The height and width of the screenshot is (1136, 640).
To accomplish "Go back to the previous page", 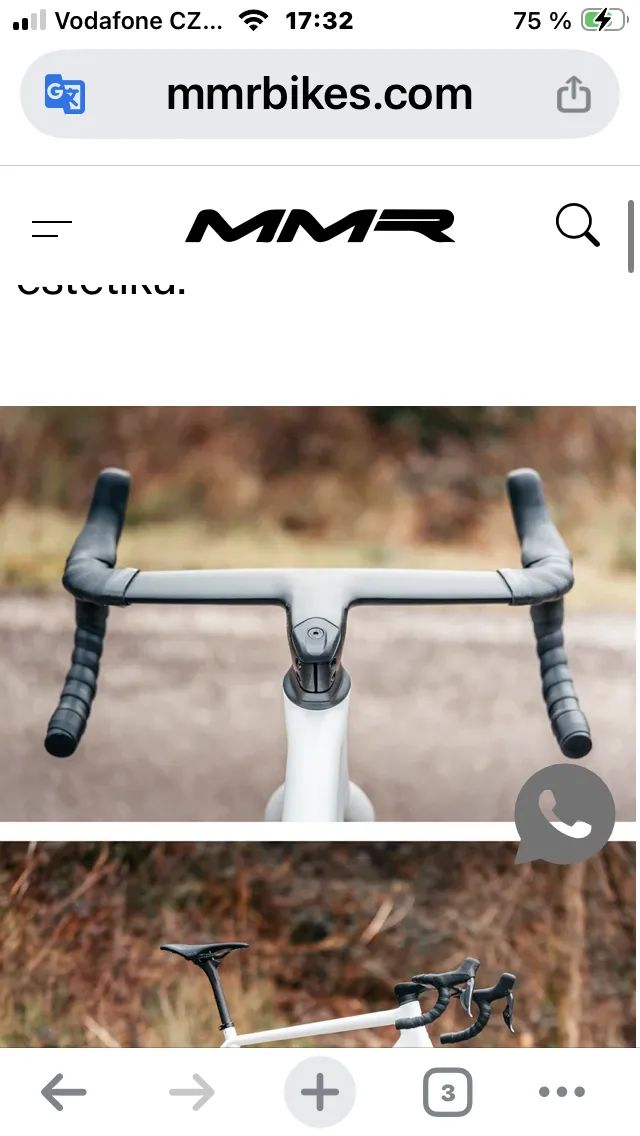I will pos(64,1092).
